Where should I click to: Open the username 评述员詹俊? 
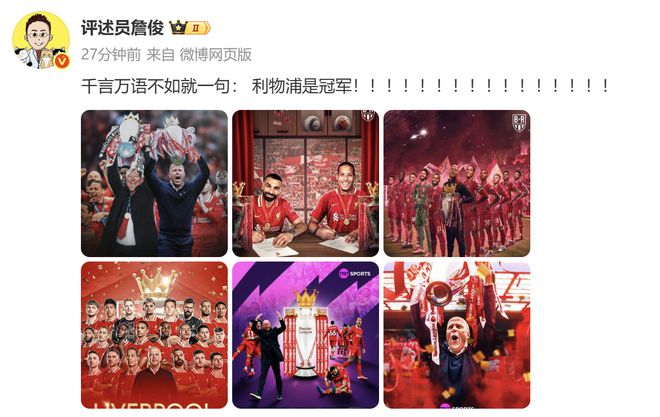coord(123,27)
